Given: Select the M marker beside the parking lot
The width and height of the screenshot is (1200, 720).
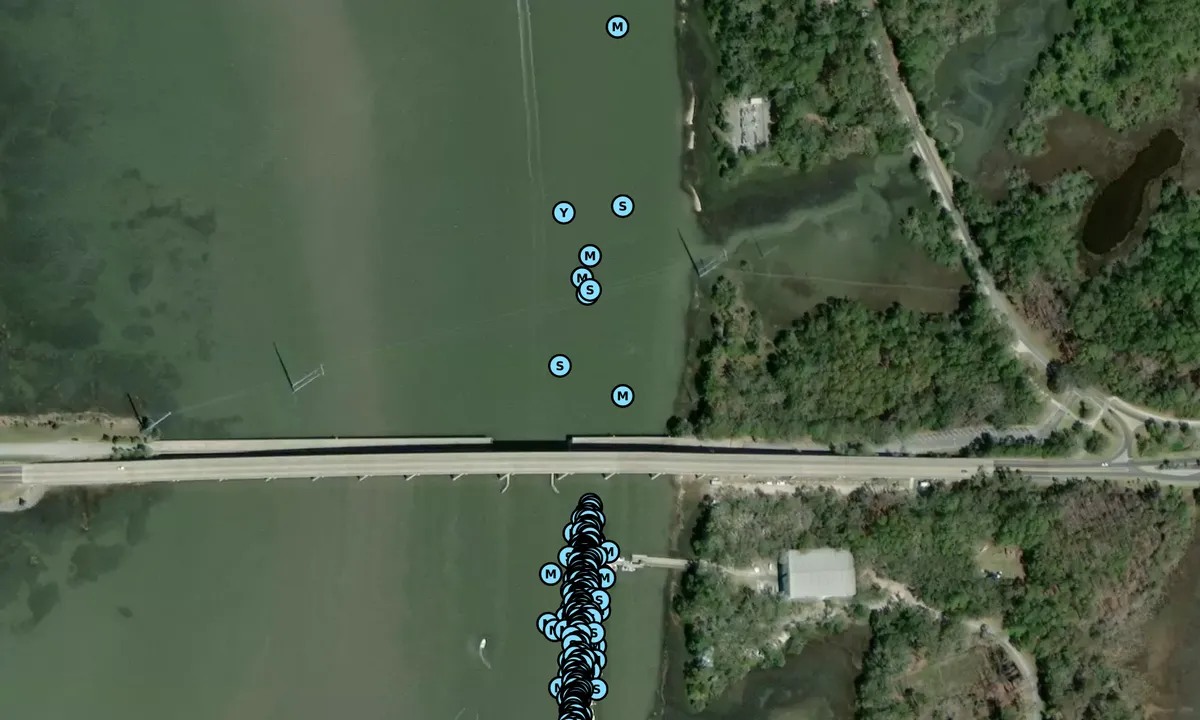Looking at the screenshot, I should point(618,27).
